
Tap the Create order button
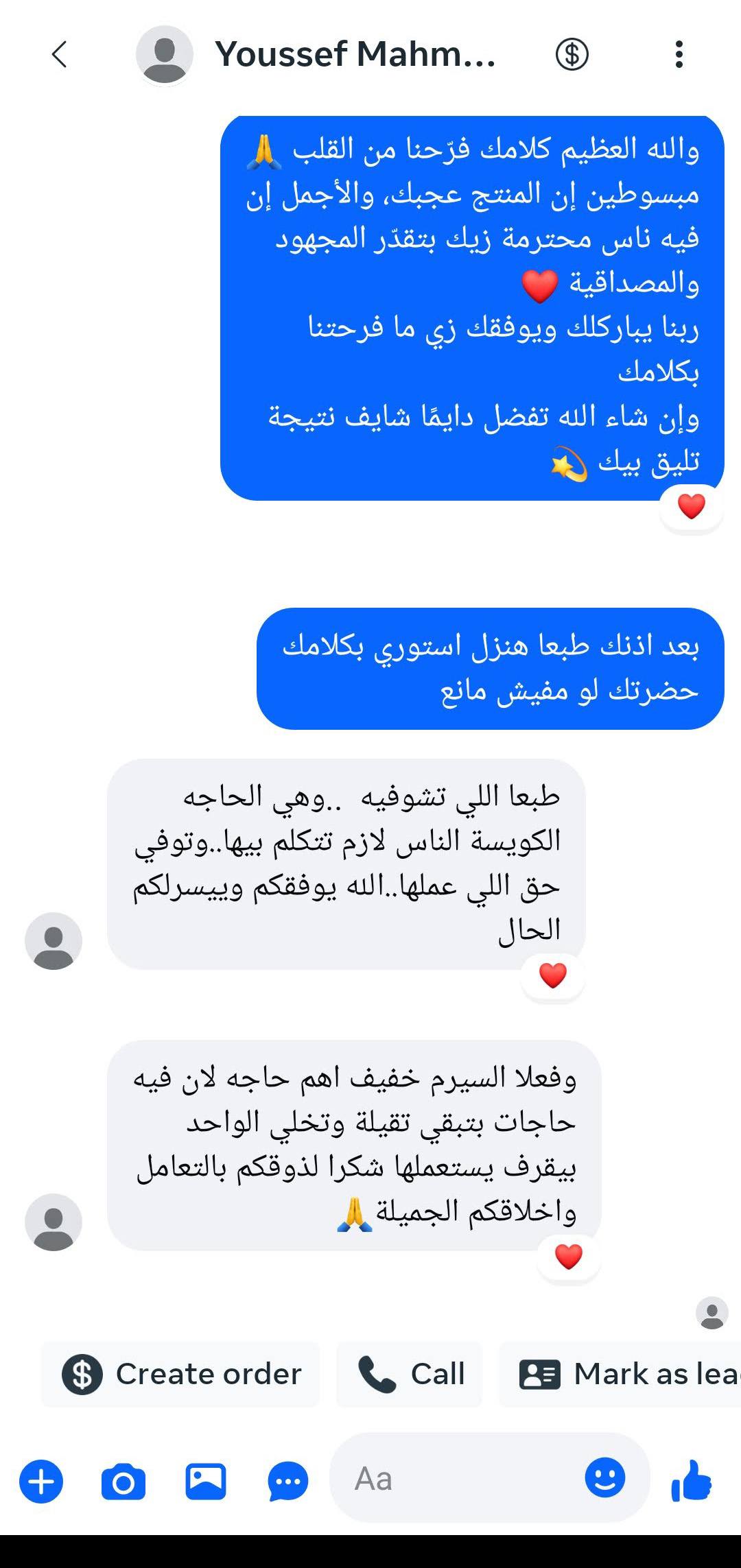coord(181,1374)
